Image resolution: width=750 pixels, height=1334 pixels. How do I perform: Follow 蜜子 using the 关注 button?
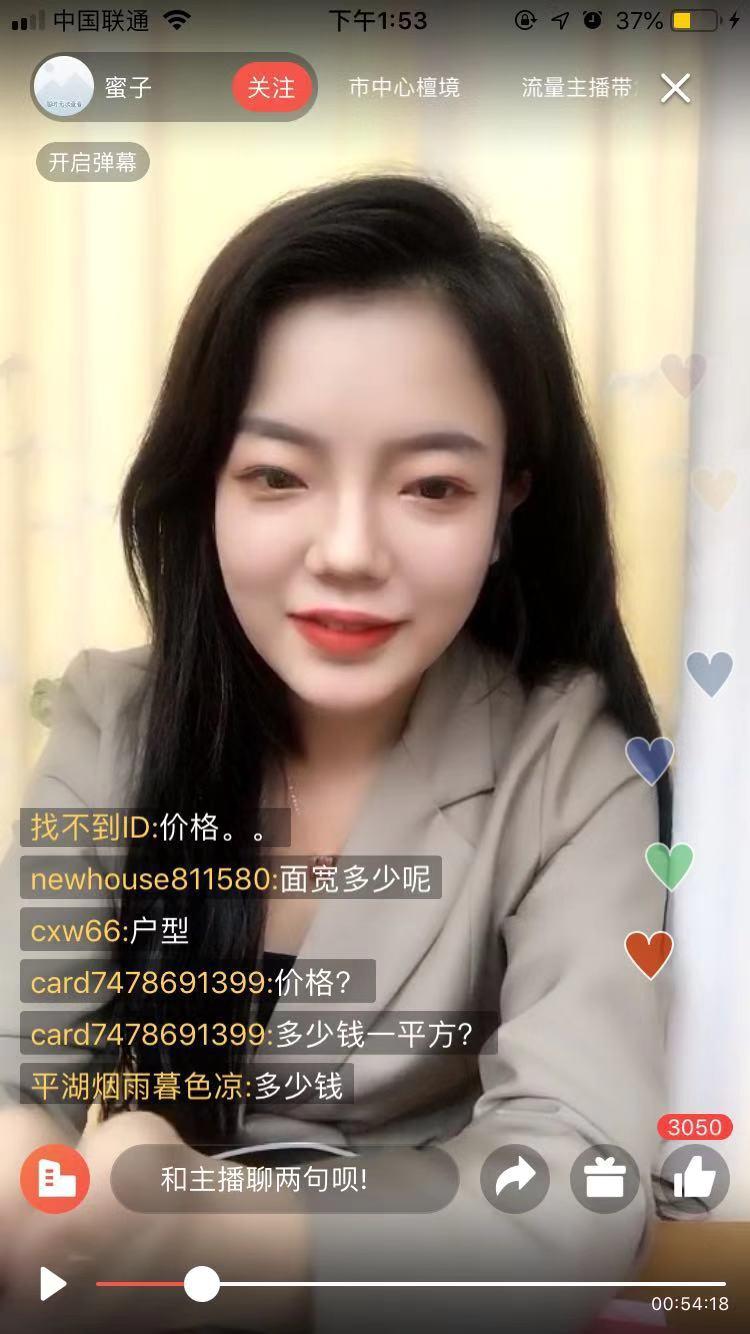click(x=271, y=88)
